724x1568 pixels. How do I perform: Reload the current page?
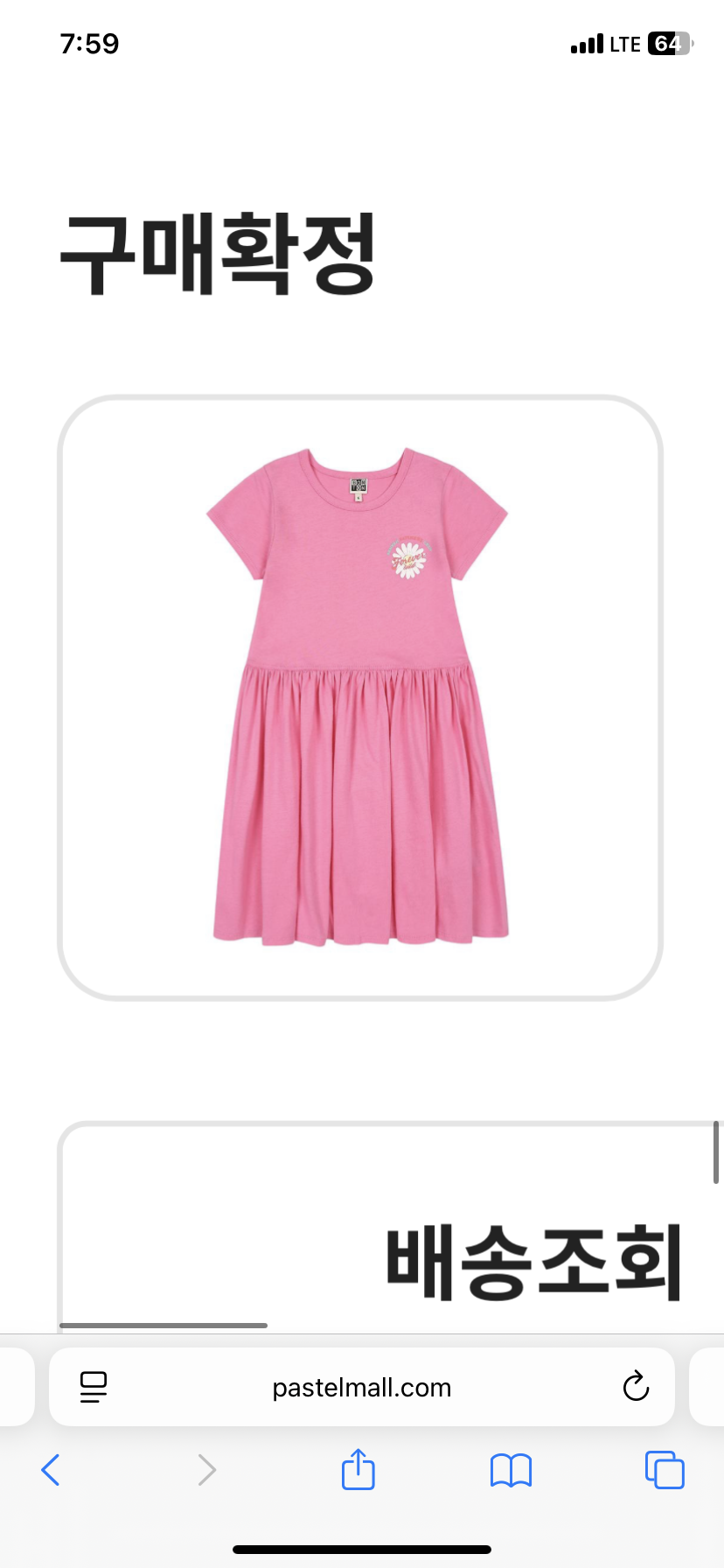point(636,1387)
